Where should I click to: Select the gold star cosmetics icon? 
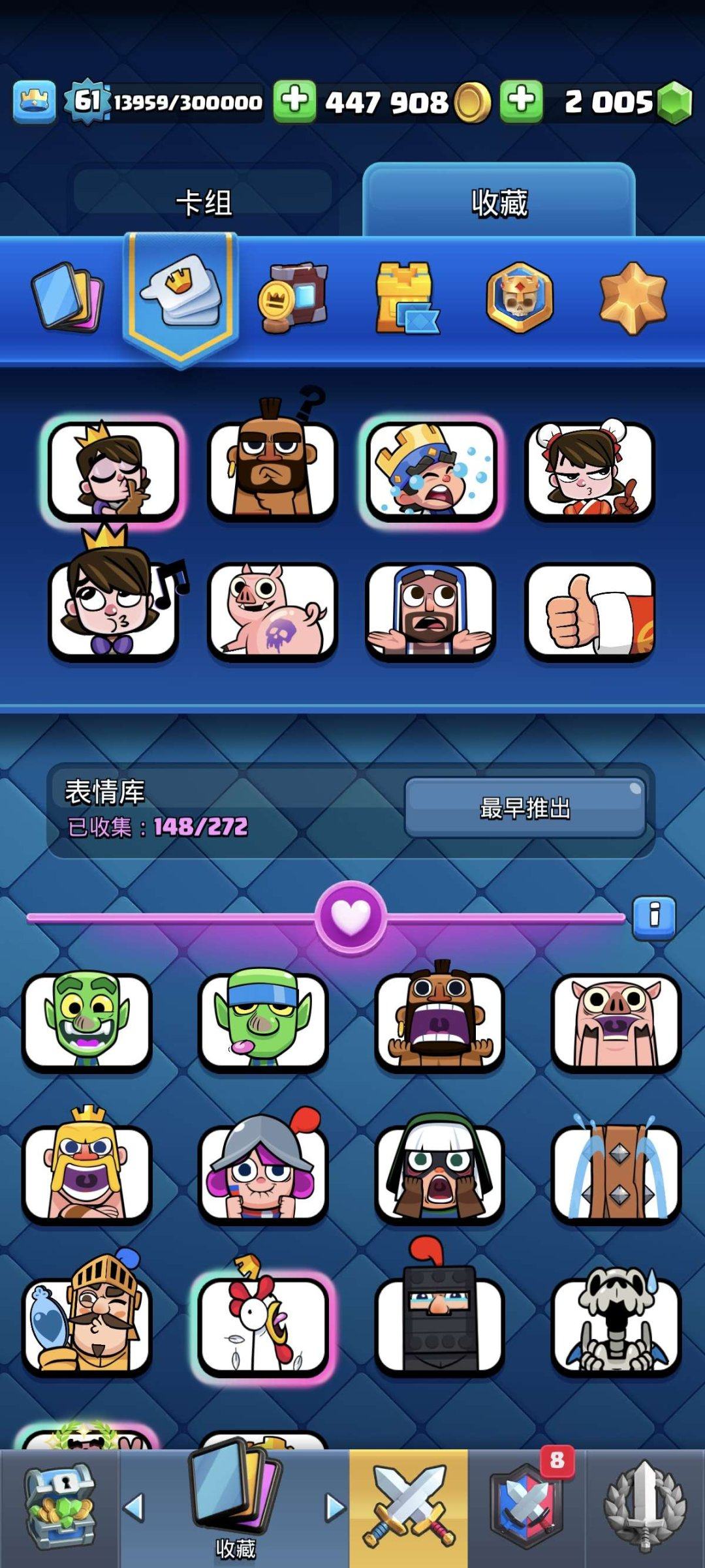click(630, 296)
